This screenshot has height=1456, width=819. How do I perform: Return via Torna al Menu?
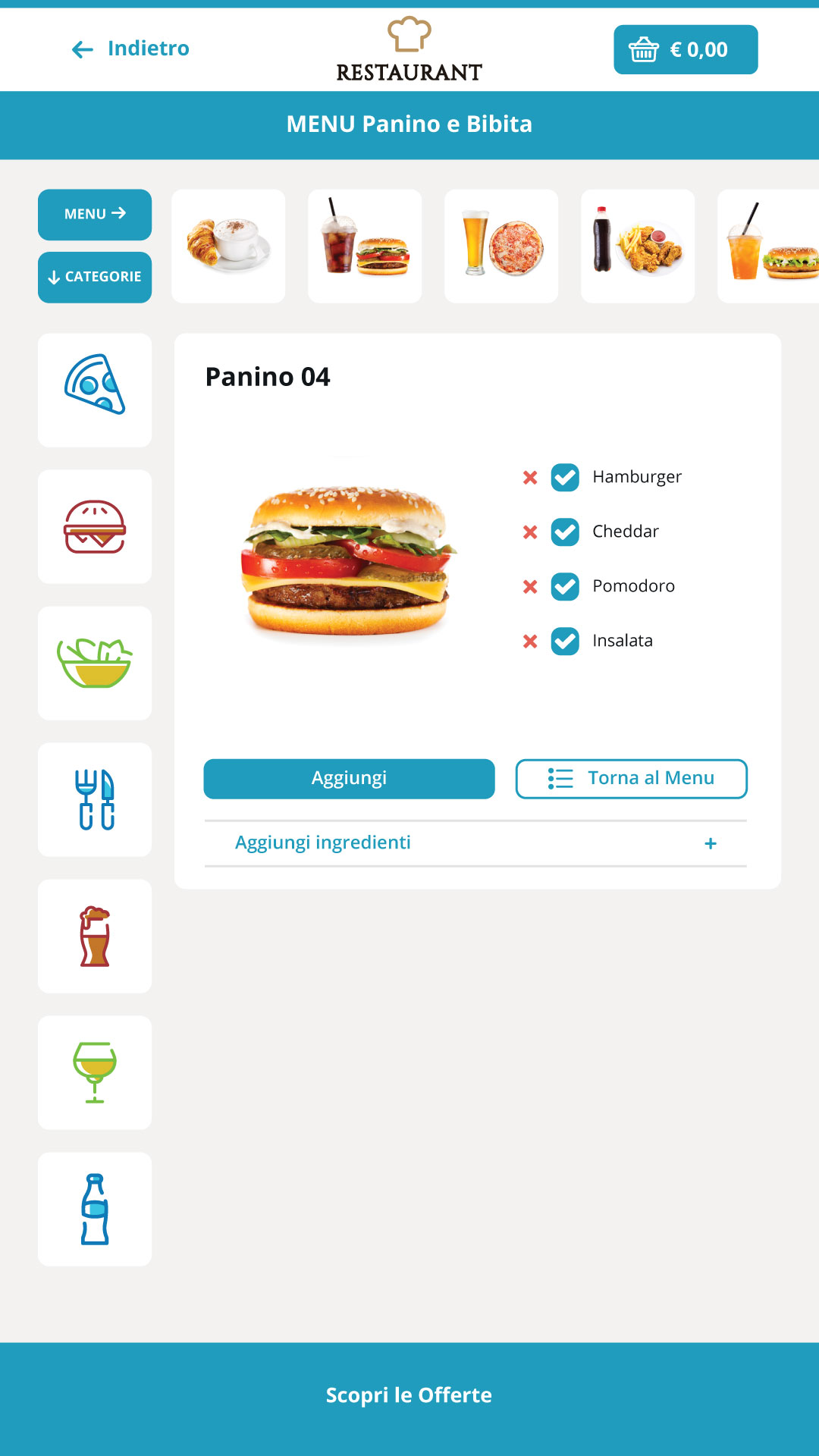(x=631, y=779)
